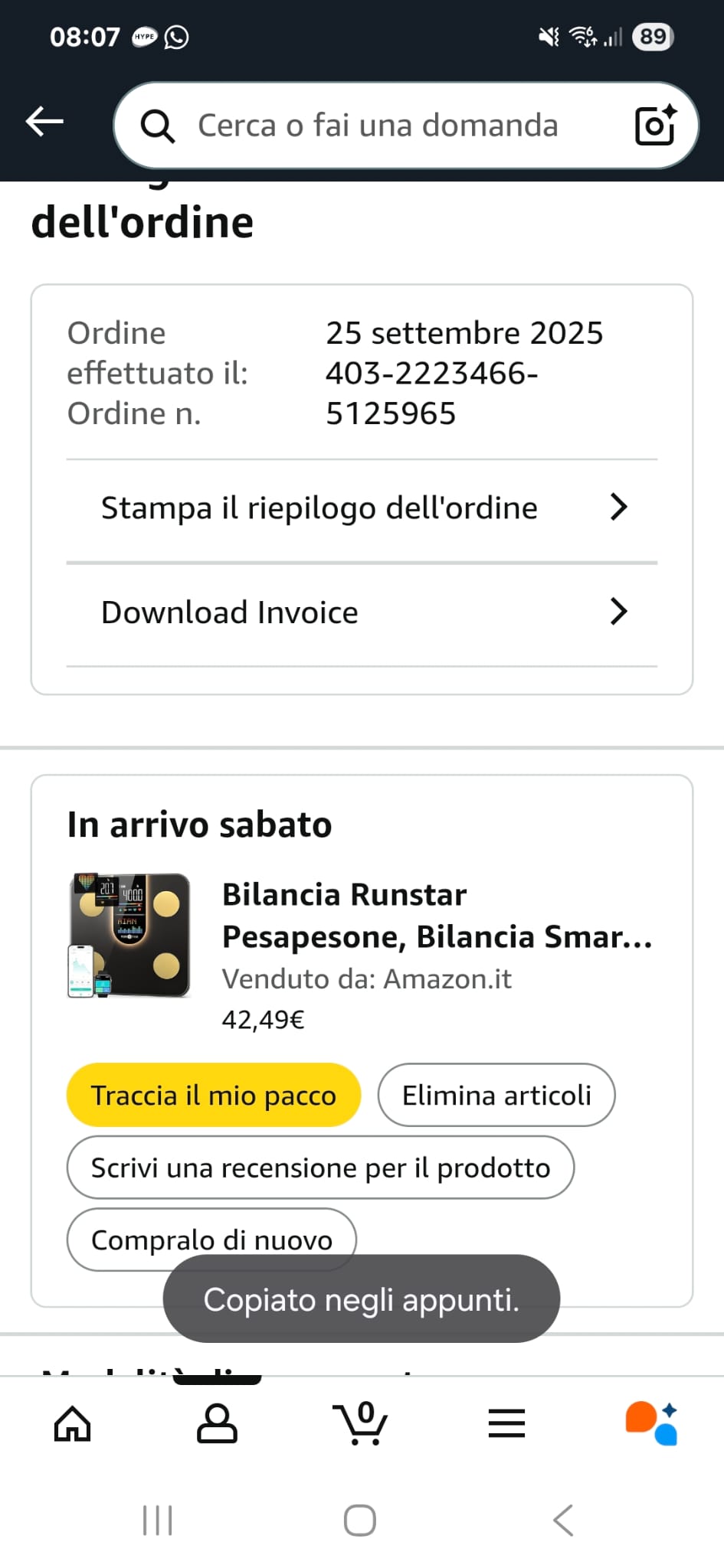The image size is (724, 1568).
Task: Launch the Rufus AI assistant tab
Action: 651,1424
